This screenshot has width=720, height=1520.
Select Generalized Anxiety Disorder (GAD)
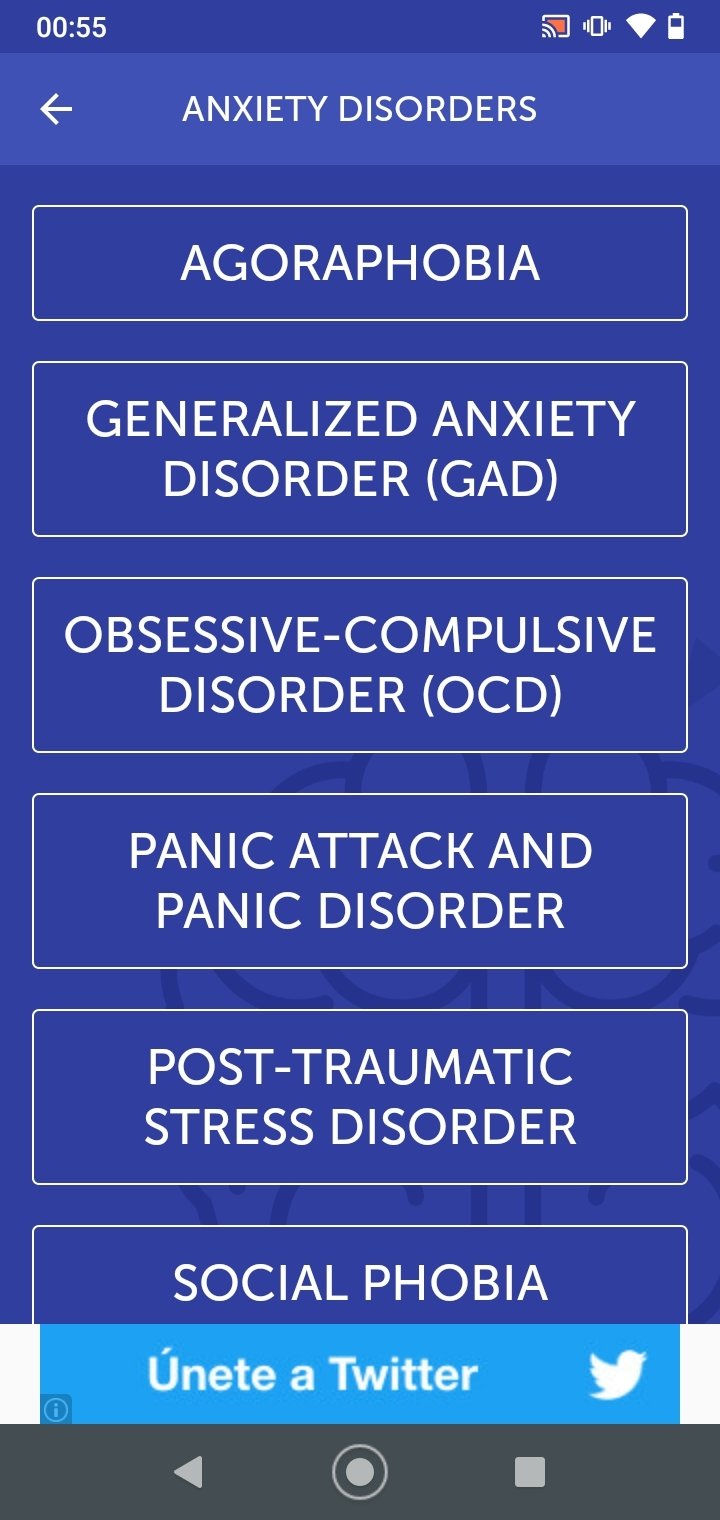360,449
